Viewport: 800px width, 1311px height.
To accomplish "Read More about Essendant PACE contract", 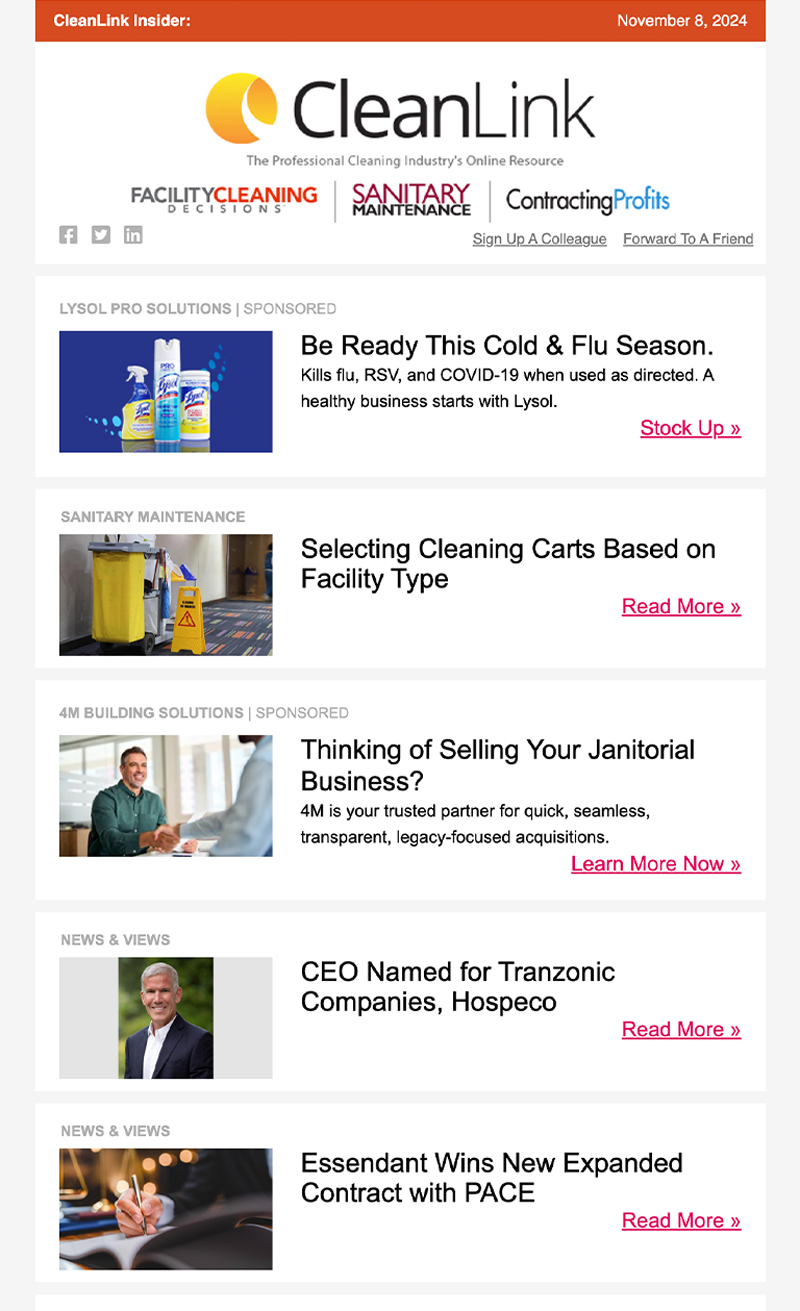I will 681,1220.
